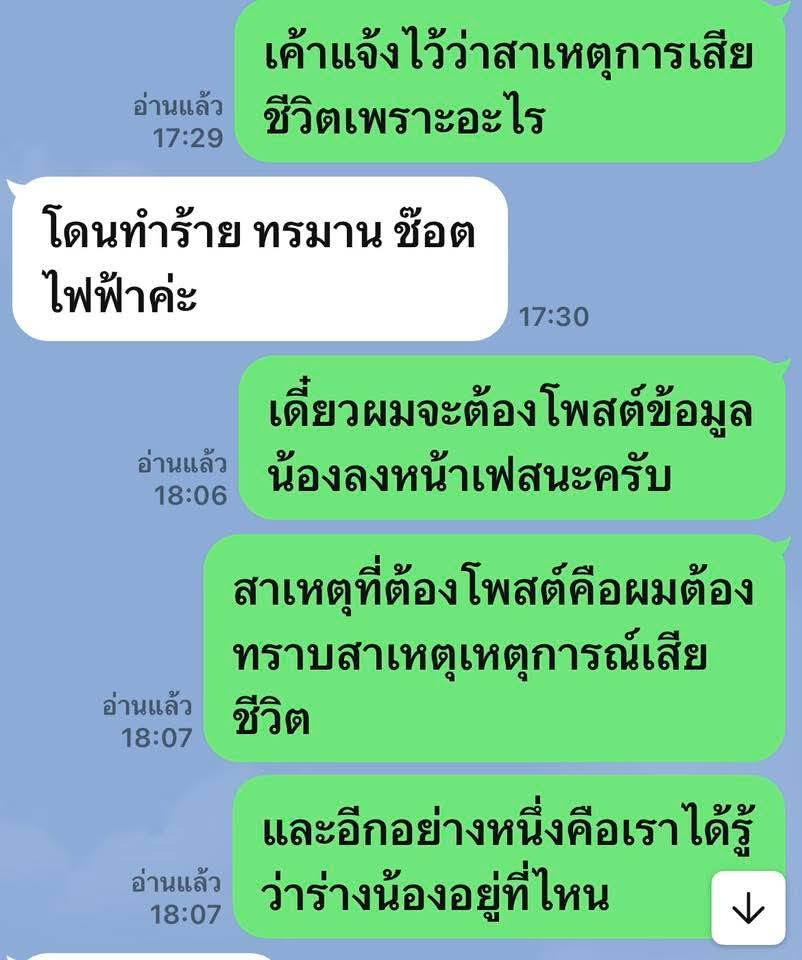The height and width of the screenshot is (960, 802).
Task: Jump to latest message with down arrow
Action: (748, 908)
